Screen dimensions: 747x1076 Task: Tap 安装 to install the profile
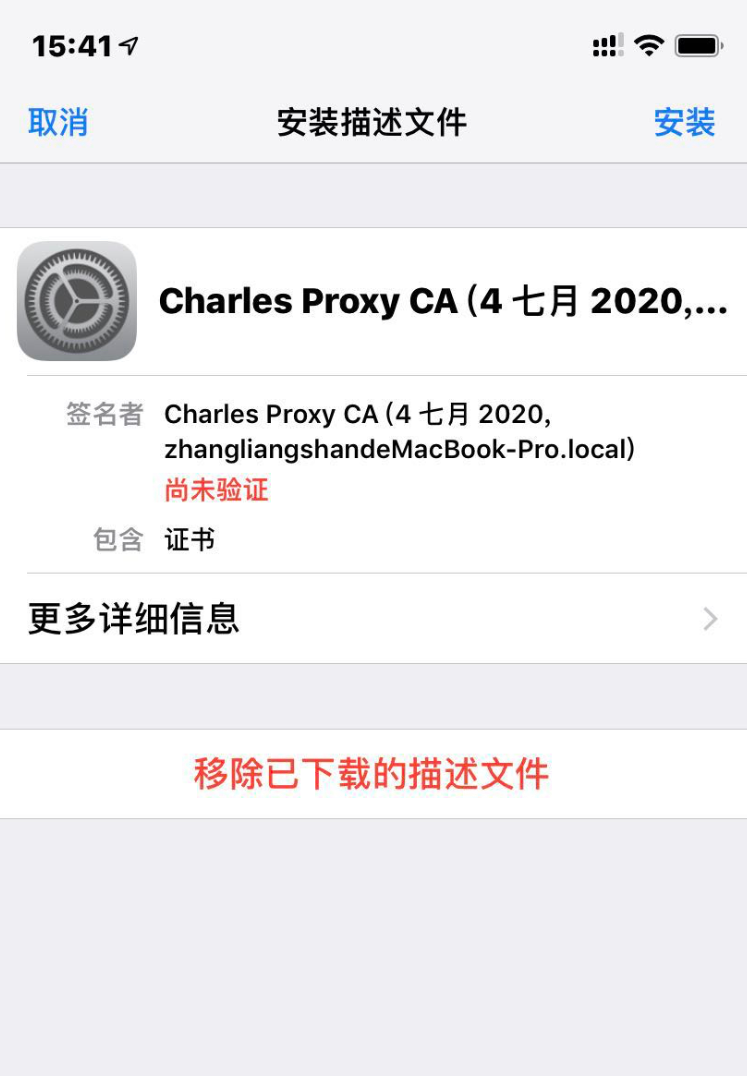click(684, 123)
